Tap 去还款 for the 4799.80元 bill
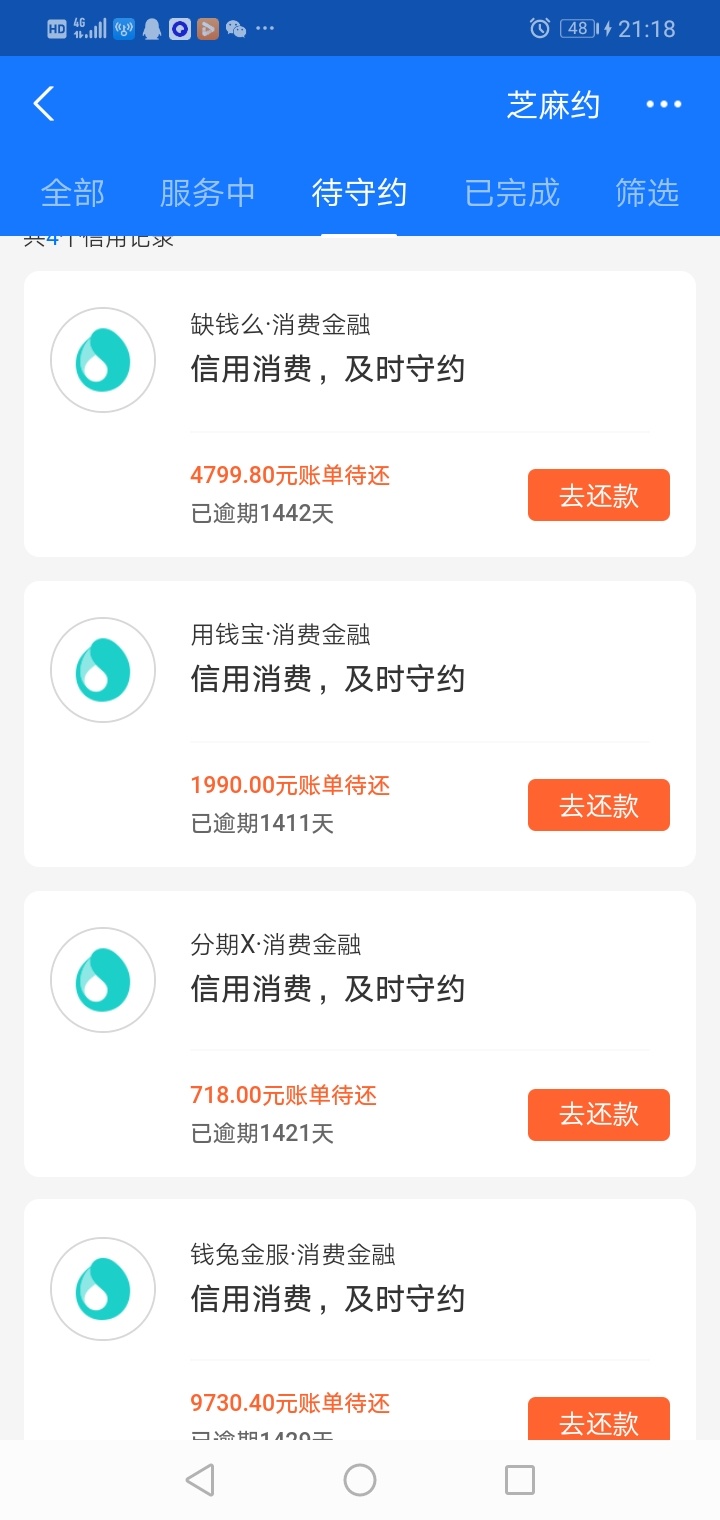720x1520 pixels. point(599,495)
